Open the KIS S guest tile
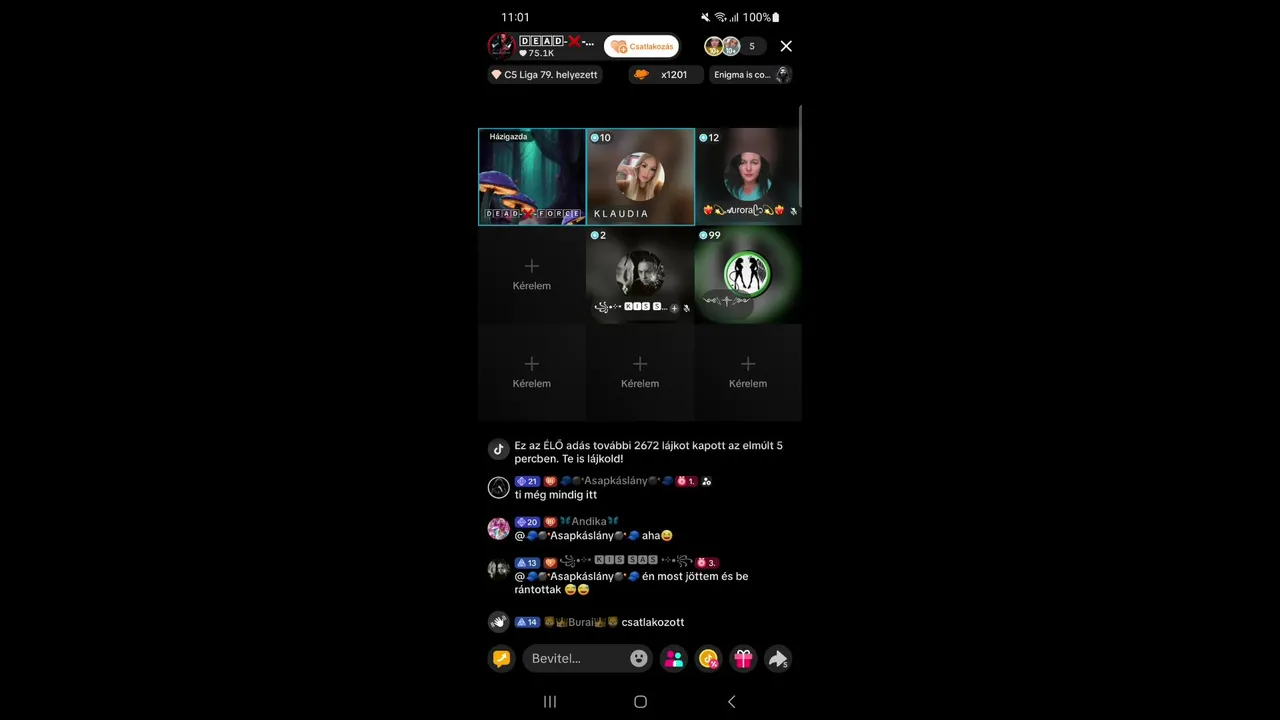Image resolution: width=1280 pixels, height=720 pixels. 640,275
